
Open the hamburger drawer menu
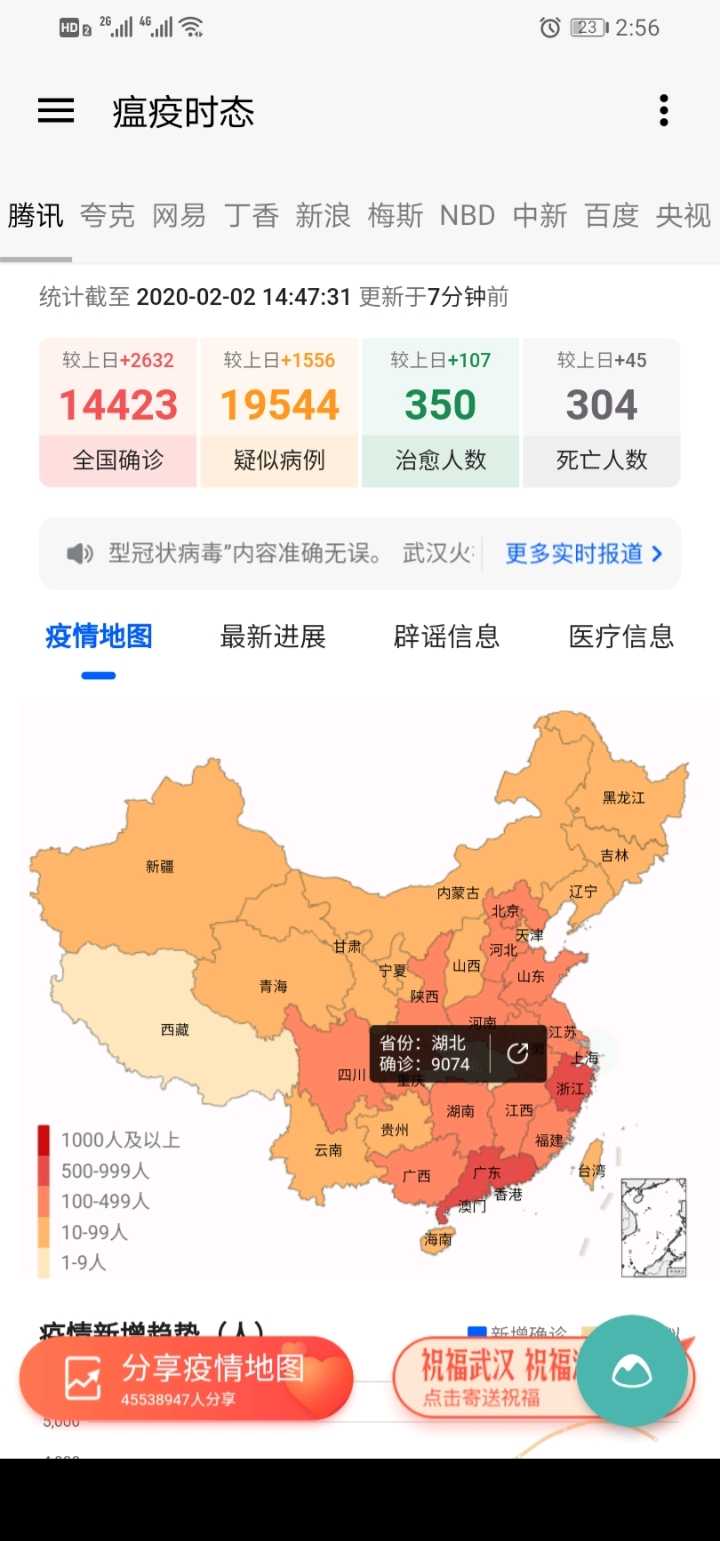click(x=56, y=111)
